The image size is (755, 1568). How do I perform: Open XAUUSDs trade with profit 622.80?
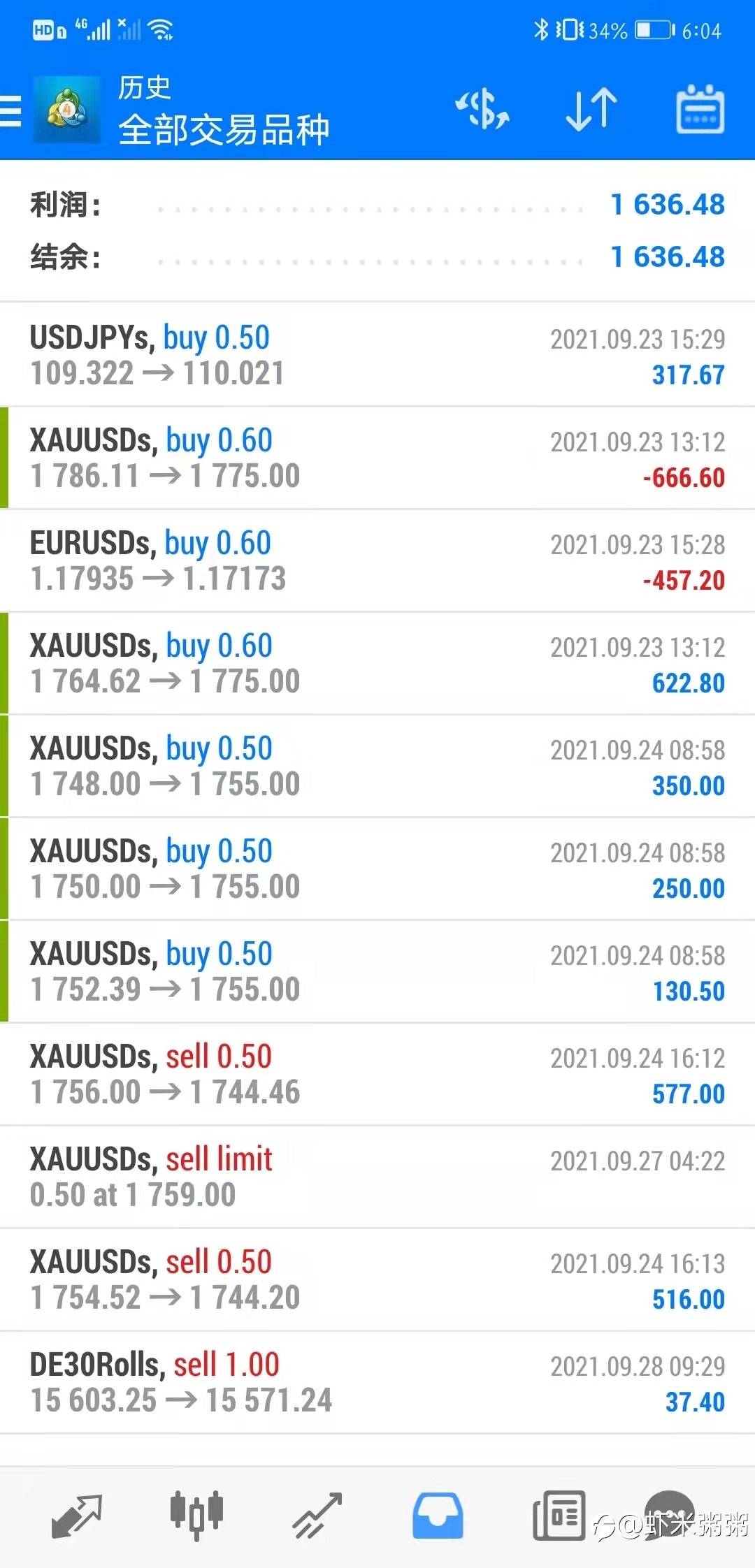pos(377,664)
